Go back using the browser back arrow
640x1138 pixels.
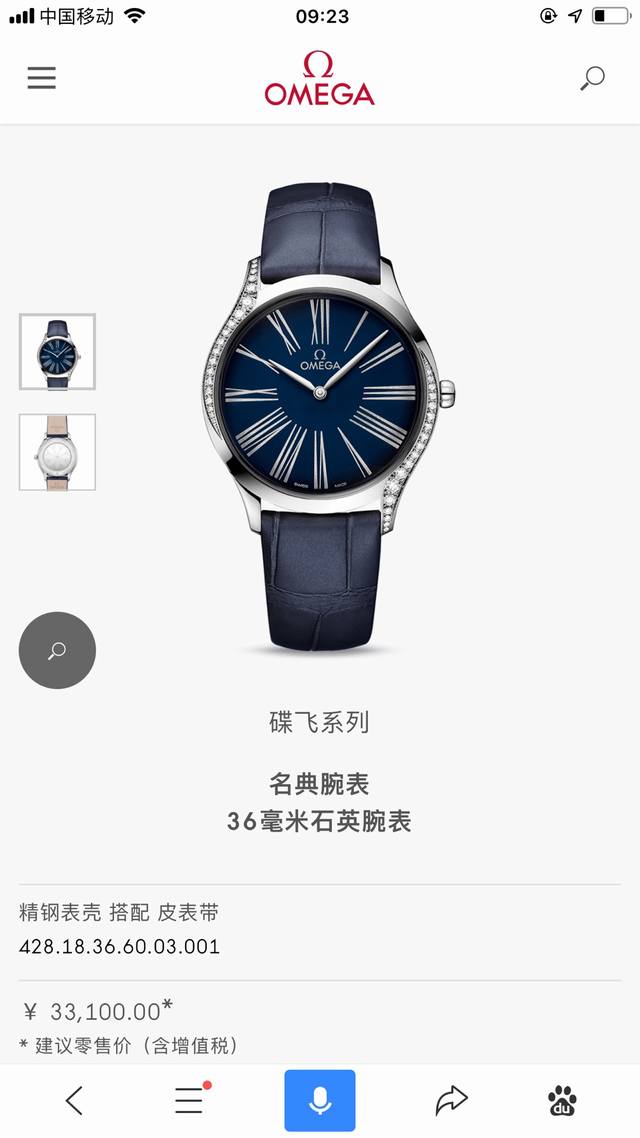tap(74, 1100)
